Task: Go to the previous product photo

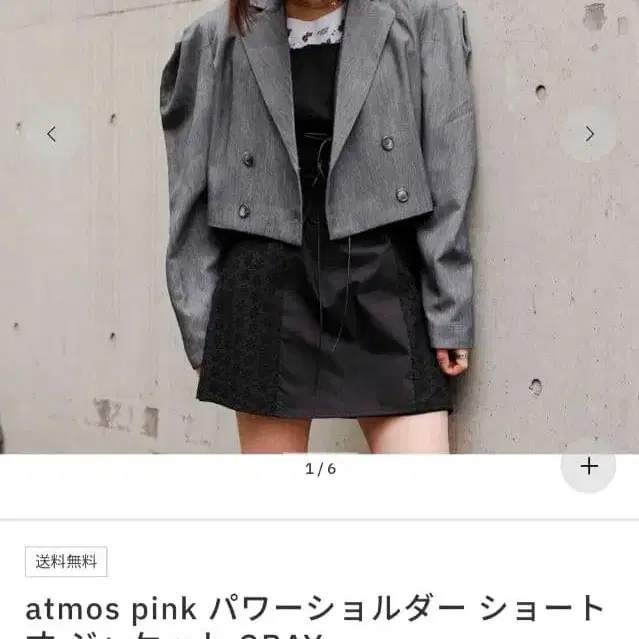Action: coord(52,134)
